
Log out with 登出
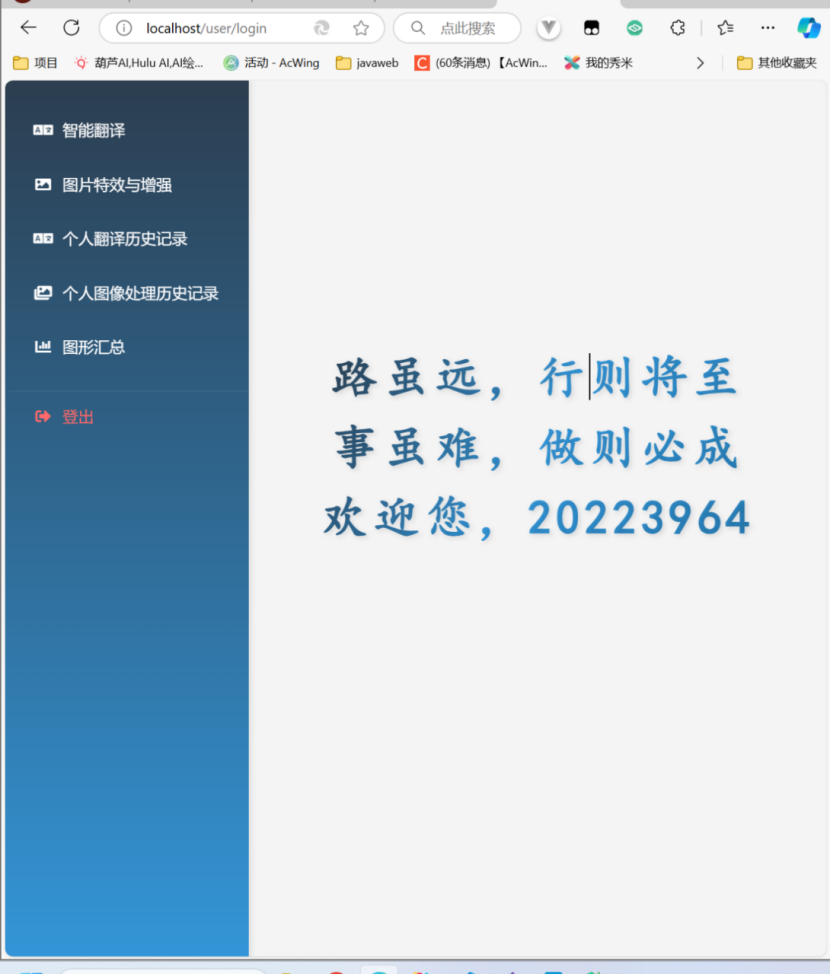click(x=77, y=417)
